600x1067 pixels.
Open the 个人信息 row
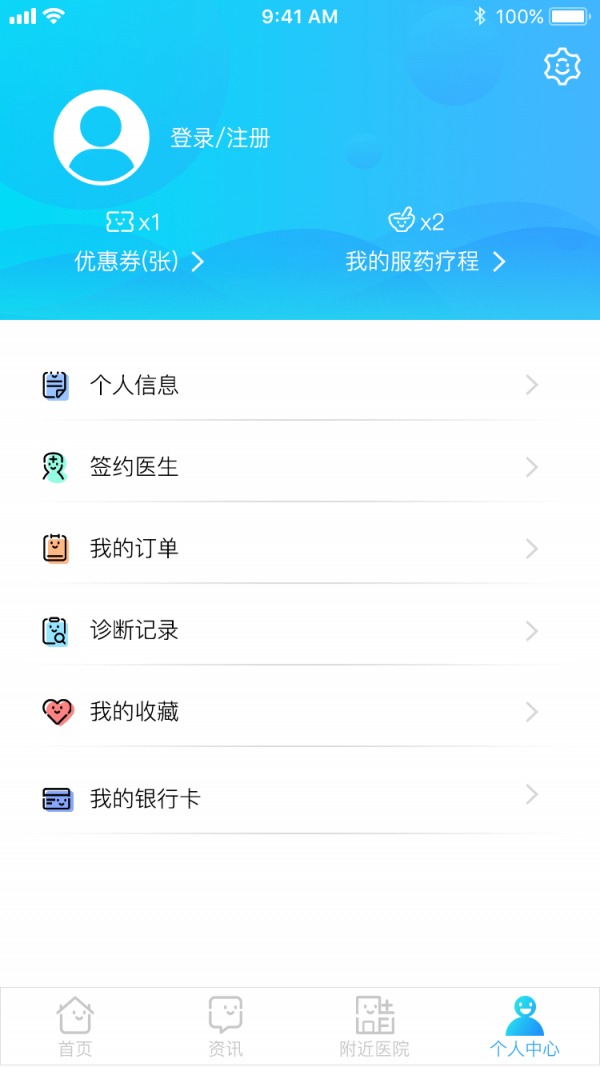tap(300, 385)
